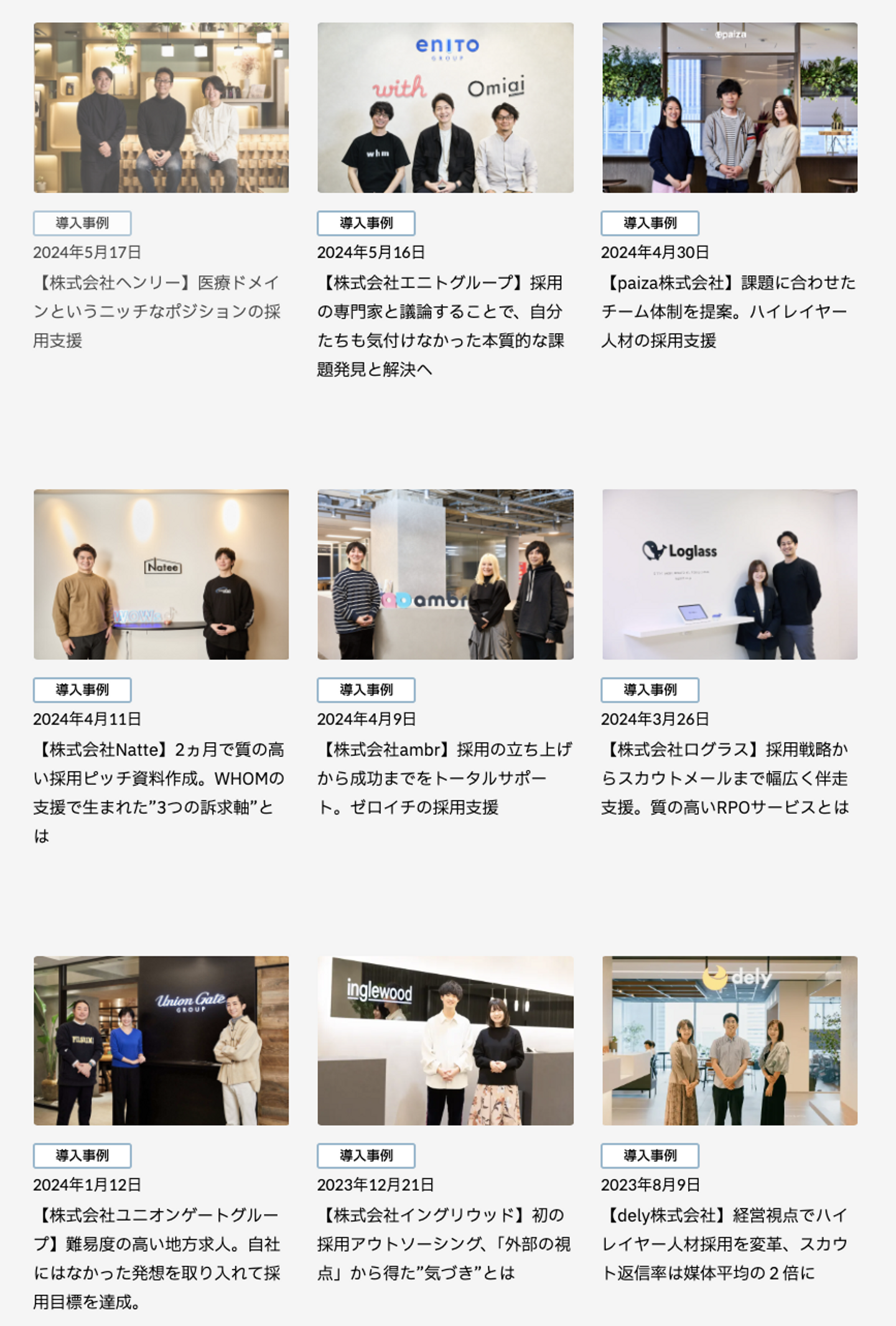The width and height of the screenshot is (896, 1326).
Task: Select the 導入事例 tag above 2024年4月9日
Action: click(366, 690)
